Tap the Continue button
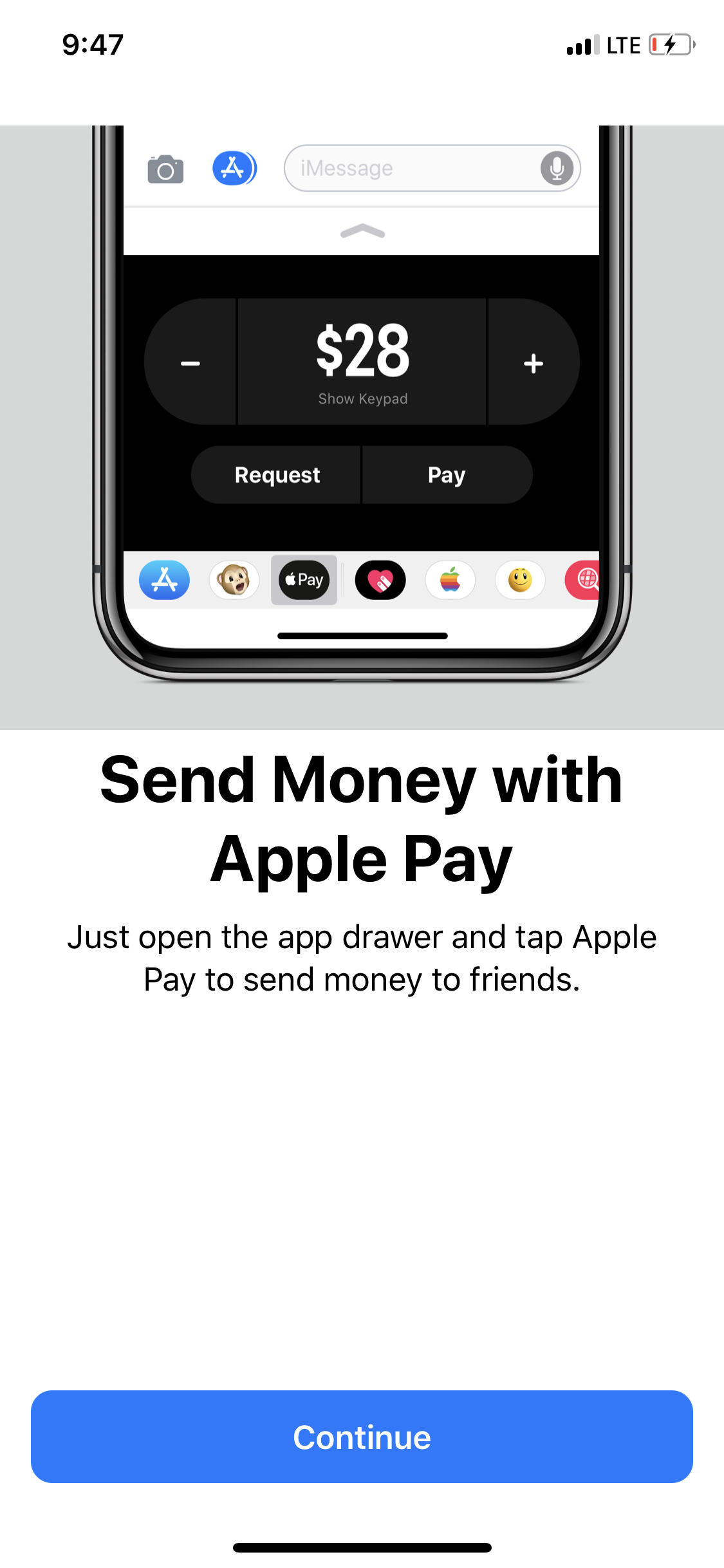Screen dimensions: 724x1568 (362, 1436)
